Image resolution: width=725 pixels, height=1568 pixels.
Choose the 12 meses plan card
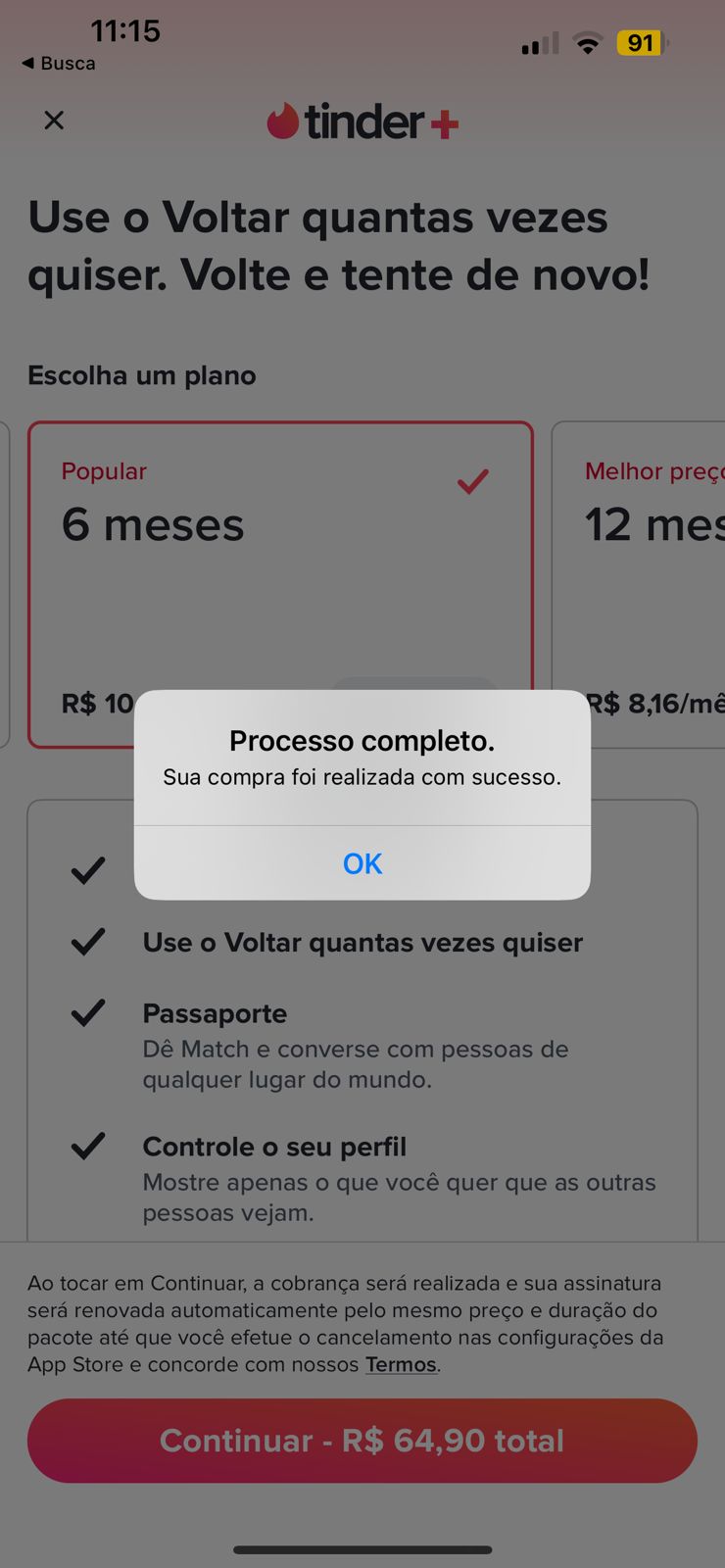(639, 585)
